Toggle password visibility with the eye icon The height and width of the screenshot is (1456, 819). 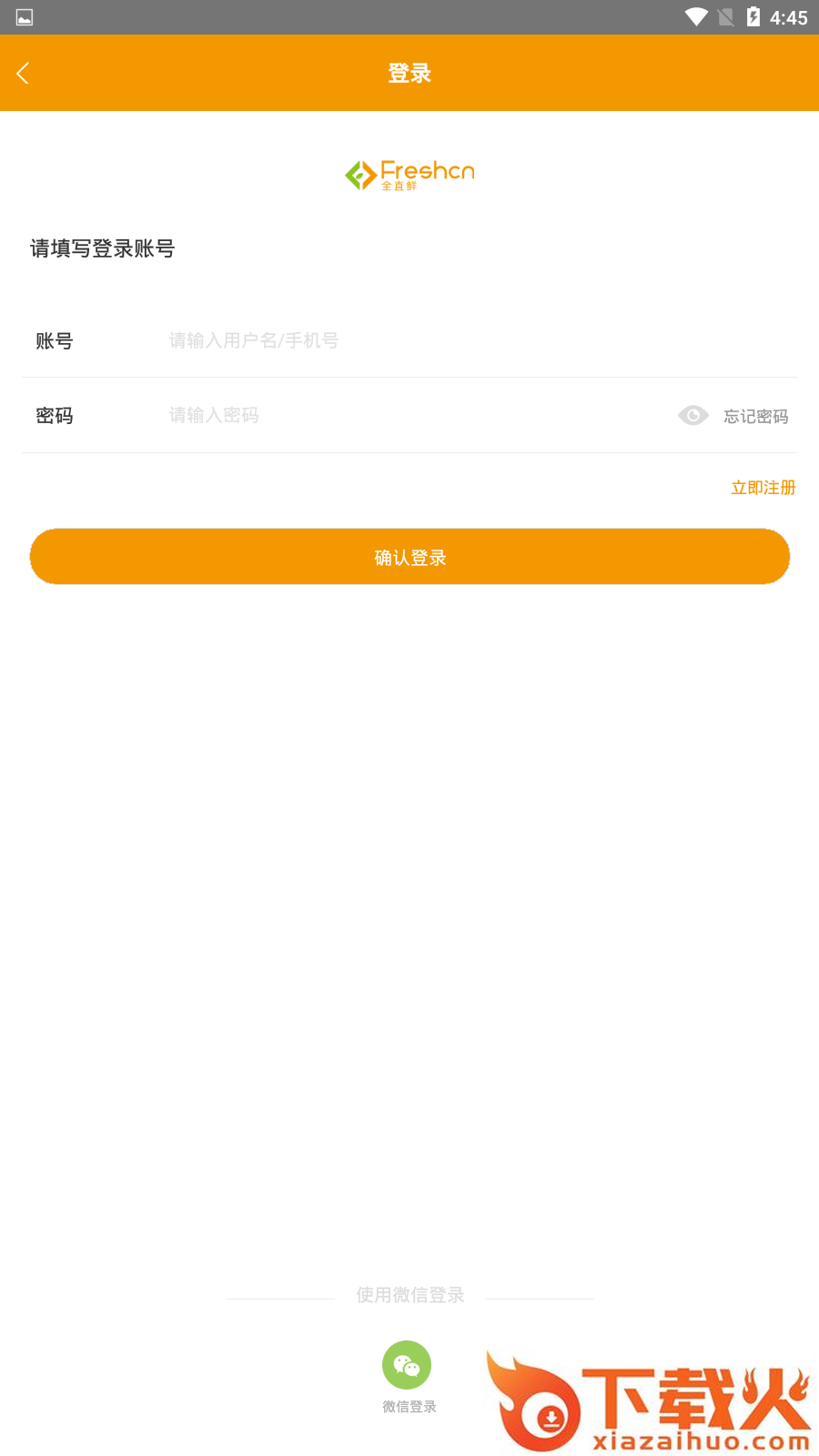(693, 416)
